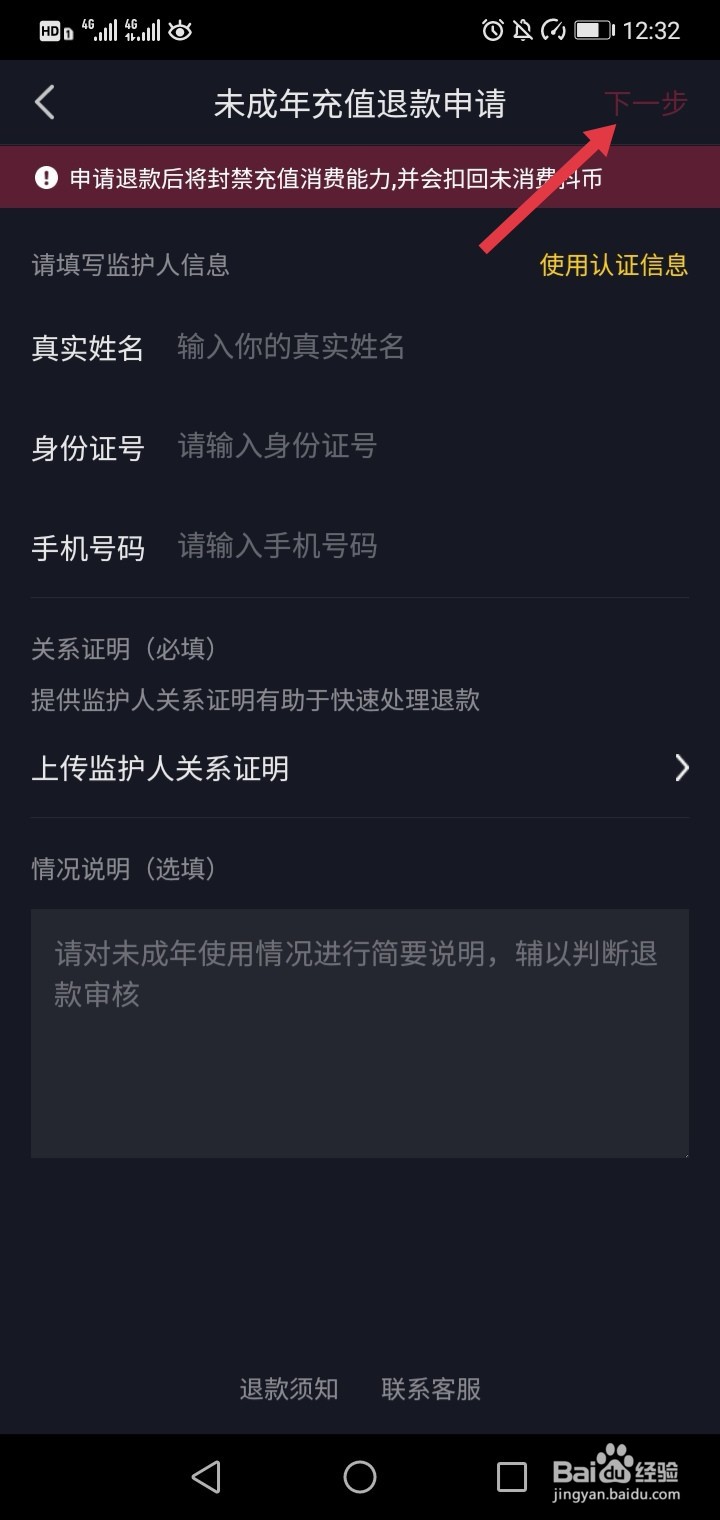720x1520 pixels.
Task: Click 下一步 to proceed
Action: click(x=645, y=102)
